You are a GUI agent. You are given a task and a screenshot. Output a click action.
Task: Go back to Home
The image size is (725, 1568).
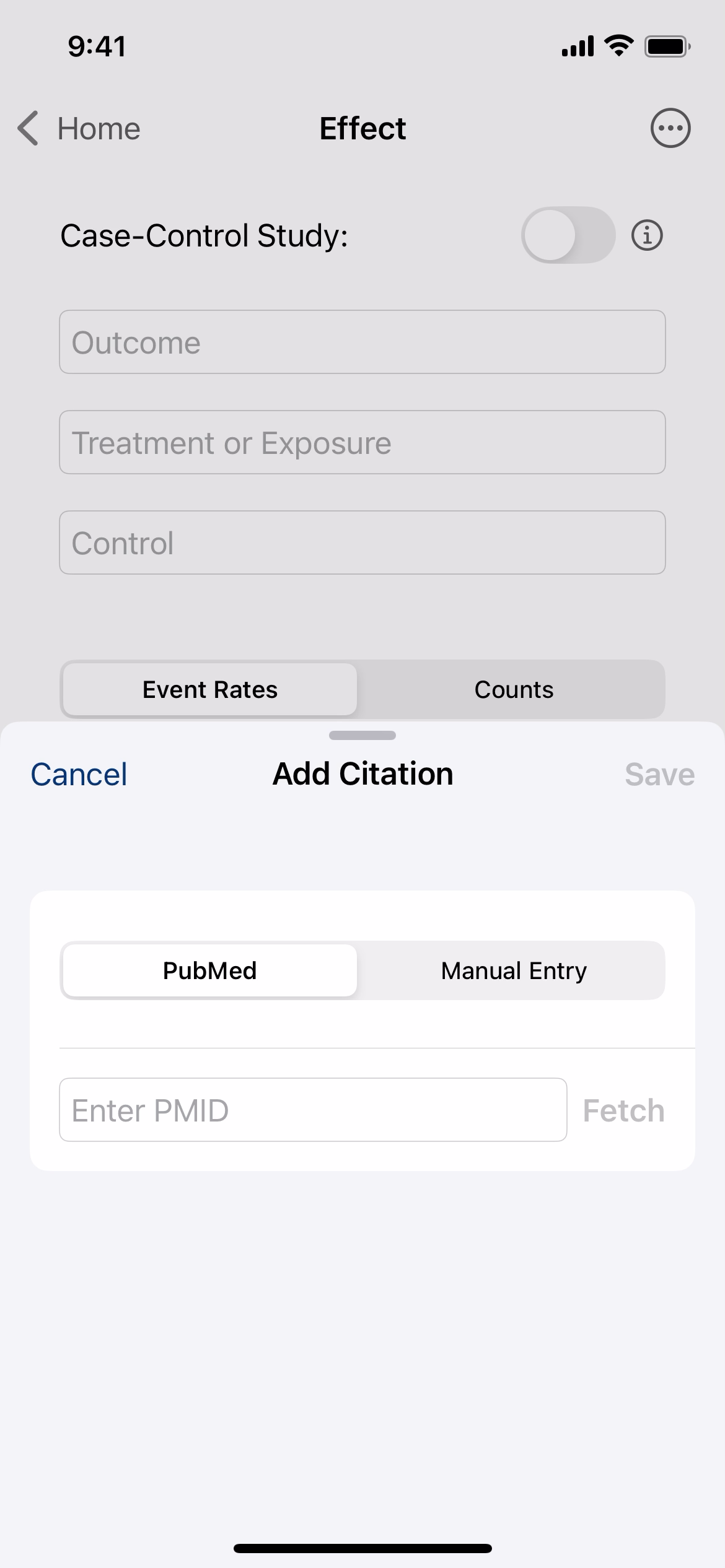pos(79,129)
